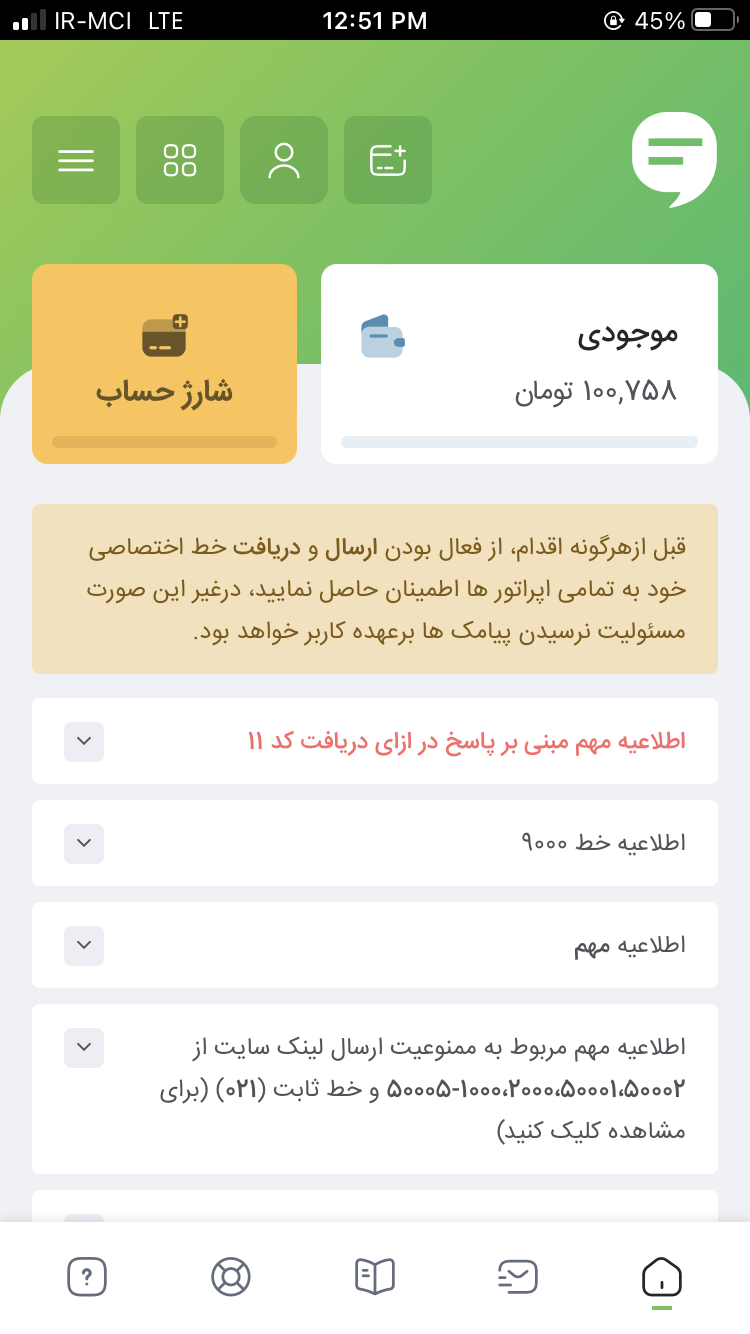Expand the link-ban announcement chevron
Screen dimensions: 750x1334
coord(84,1048)
